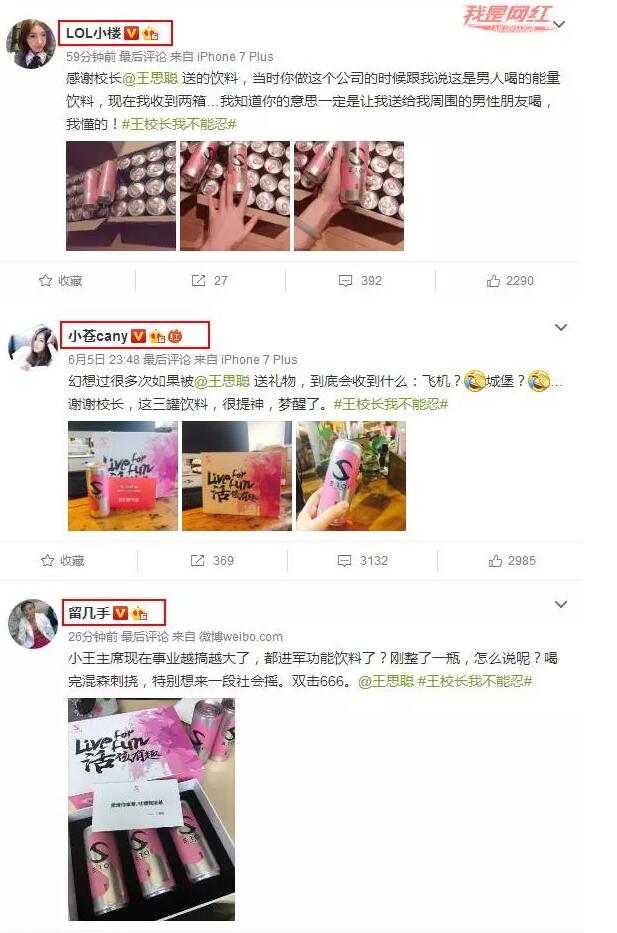The width and height of the screenshot is (617, 933).
Task: Like 小苍cany's post with 2985 likes
Action: coord(512,560)
